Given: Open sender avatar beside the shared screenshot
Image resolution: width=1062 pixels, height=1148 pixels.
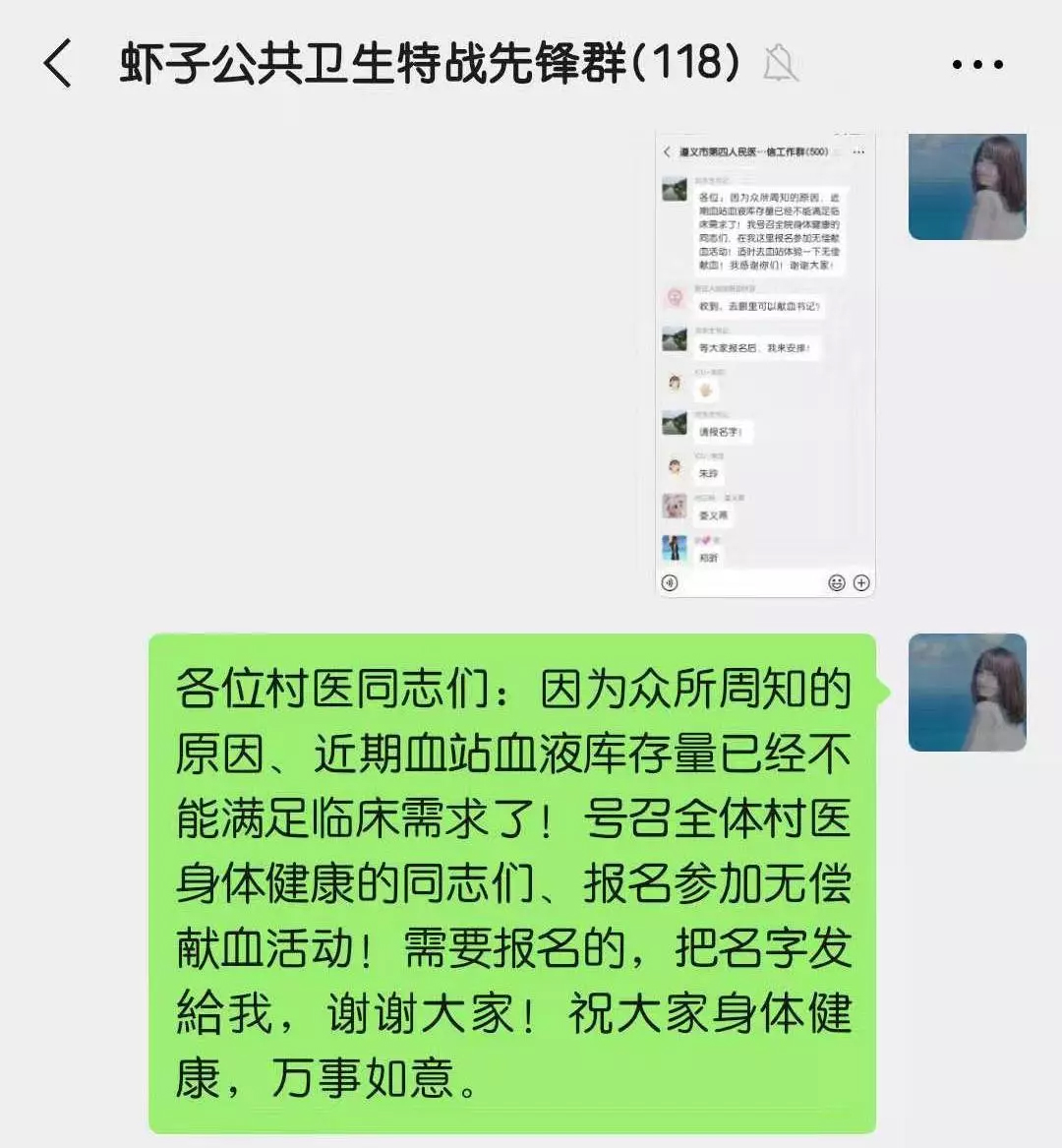Looking at the screenshot, I should (967, 187).
